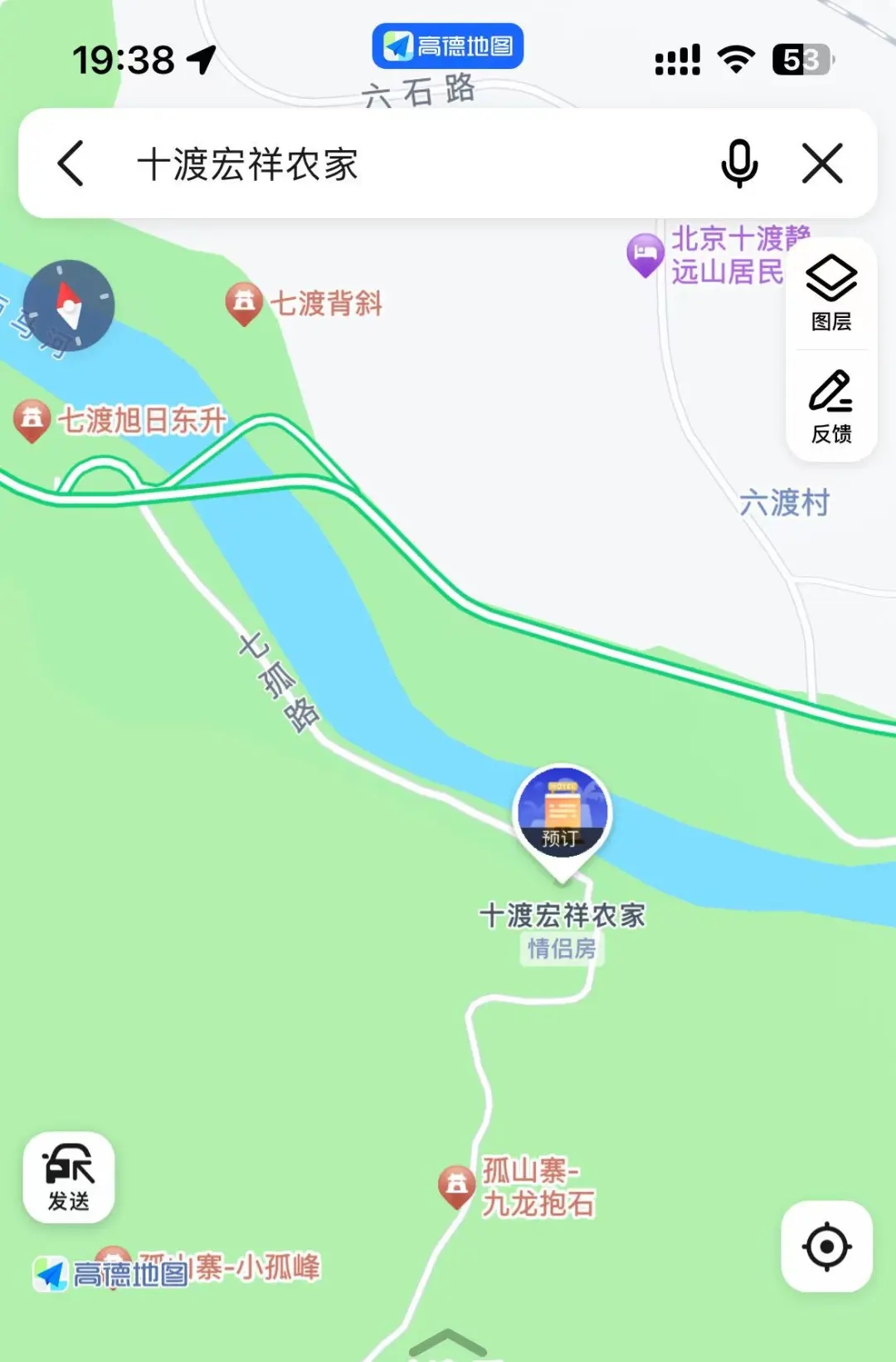This screenshot has width=896, height=1362.
Task: Expand the bottom results panel handle
Action: pos(448,1342)
